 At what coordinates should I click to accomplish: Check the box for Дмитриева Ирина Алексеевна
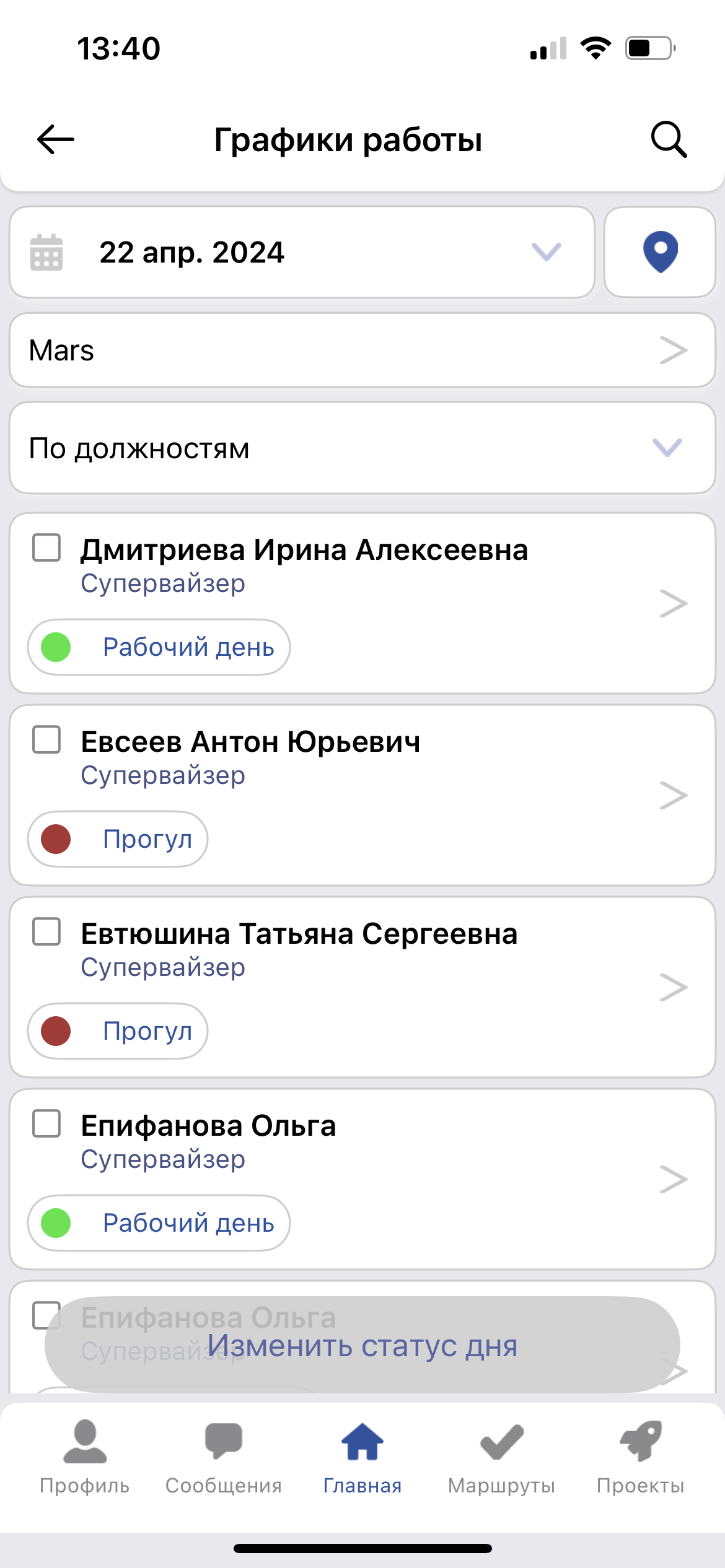coord(46,547)
